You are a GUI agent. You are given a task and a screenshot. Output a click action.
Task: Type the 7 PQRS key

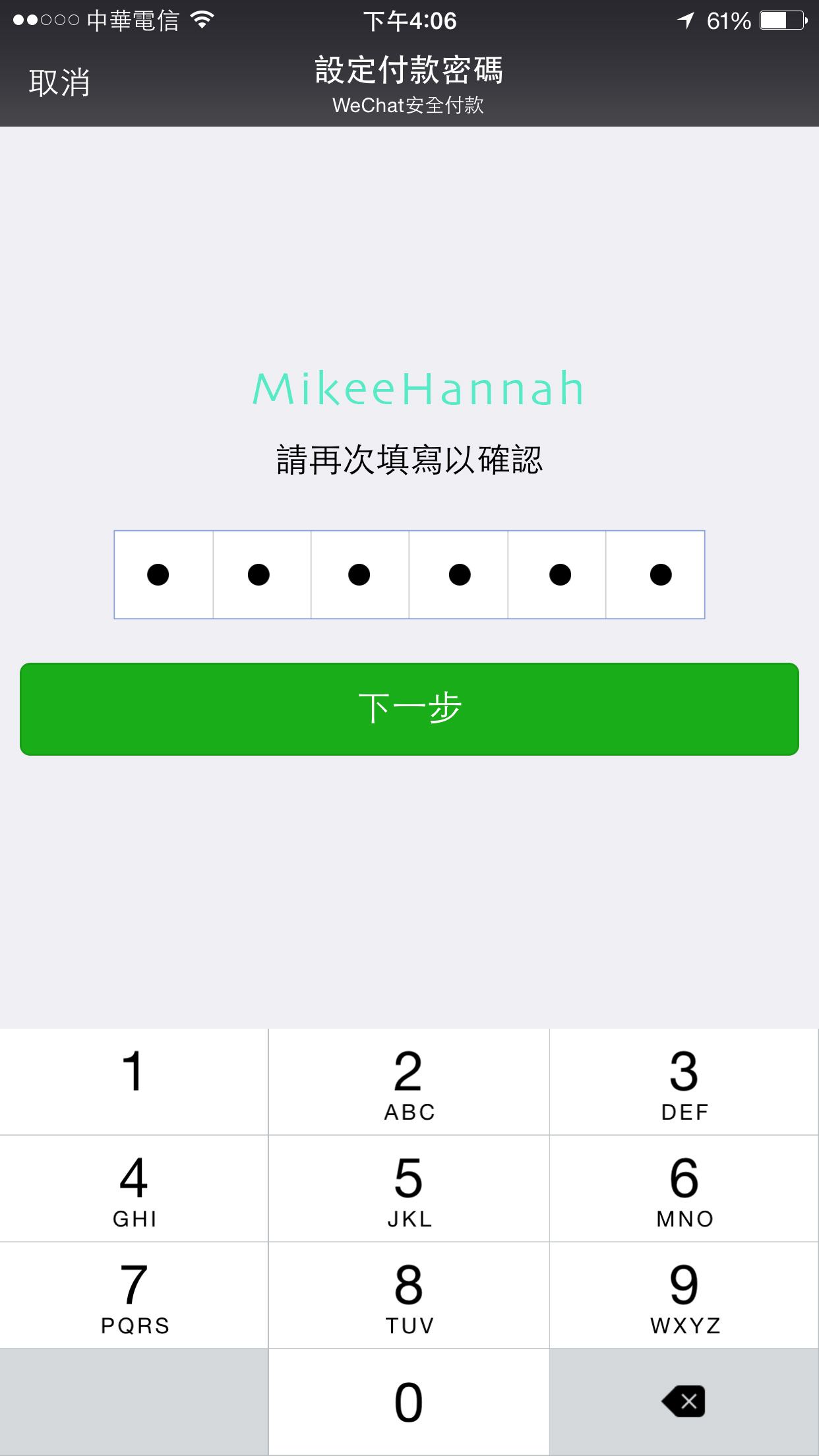pyautogui.click(x=134, y=1296)
